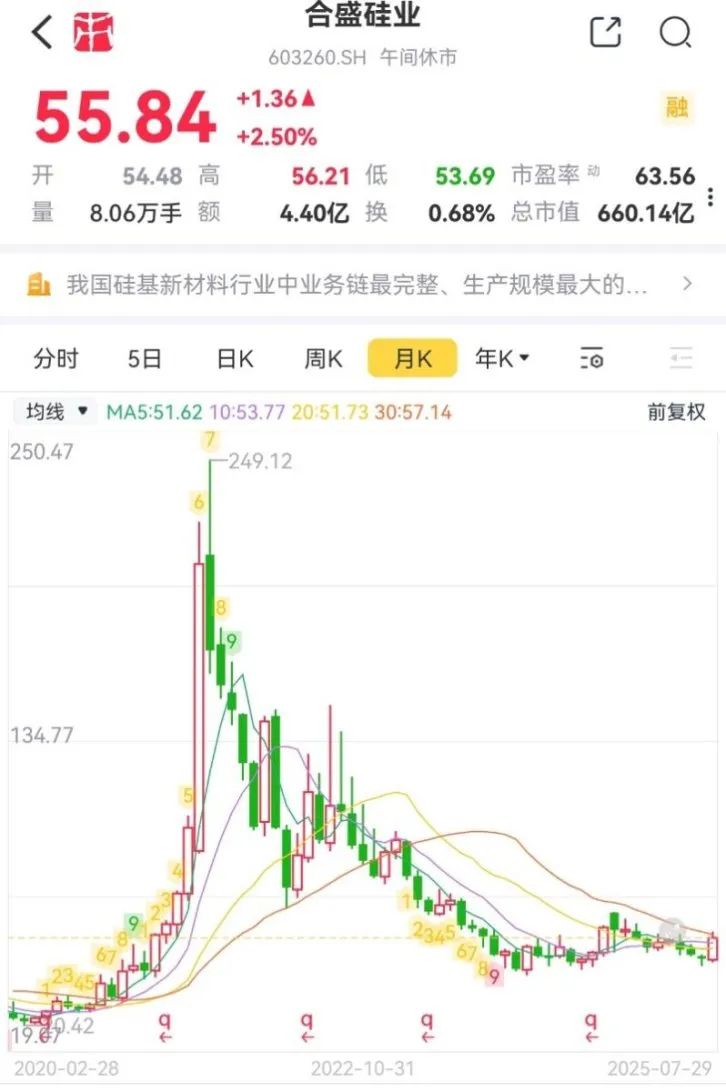Open the silicon materials industry announcement
The width and height of the screenshot is (726, 1092).
tap(350, 285)
